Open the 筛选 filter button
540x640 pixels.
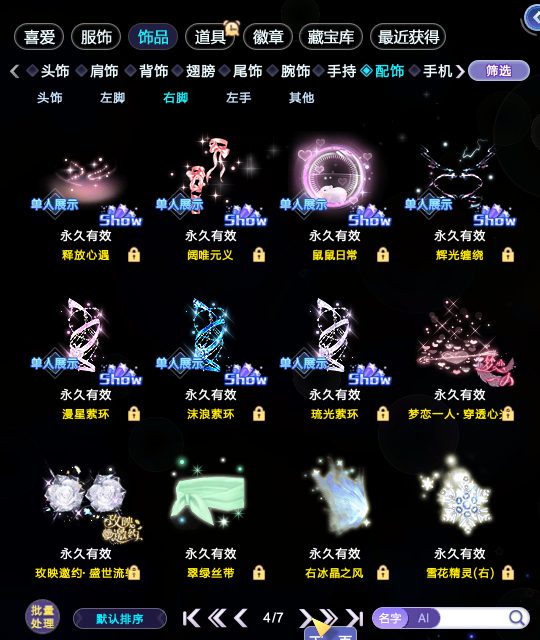(499, 71)
